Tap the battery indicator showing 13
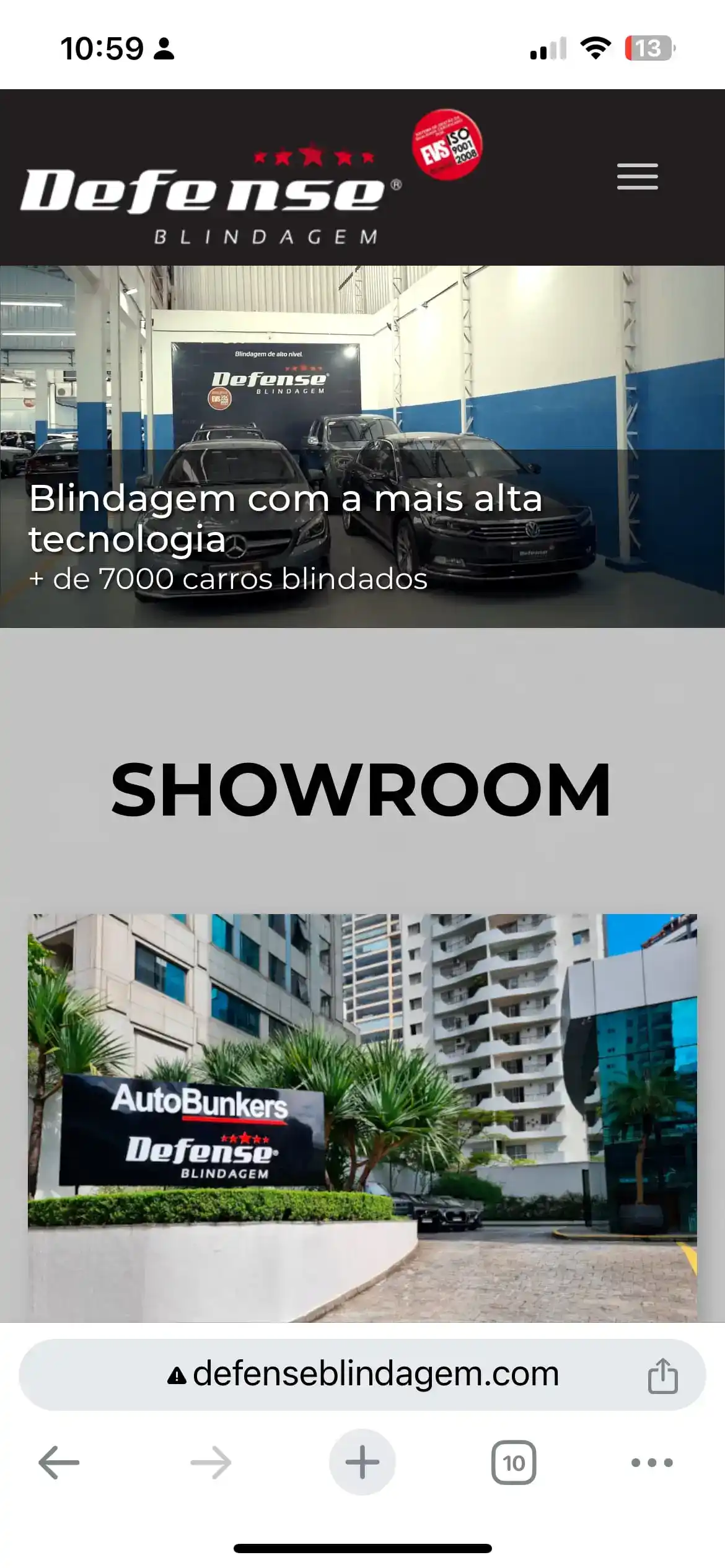 point(649,48)
